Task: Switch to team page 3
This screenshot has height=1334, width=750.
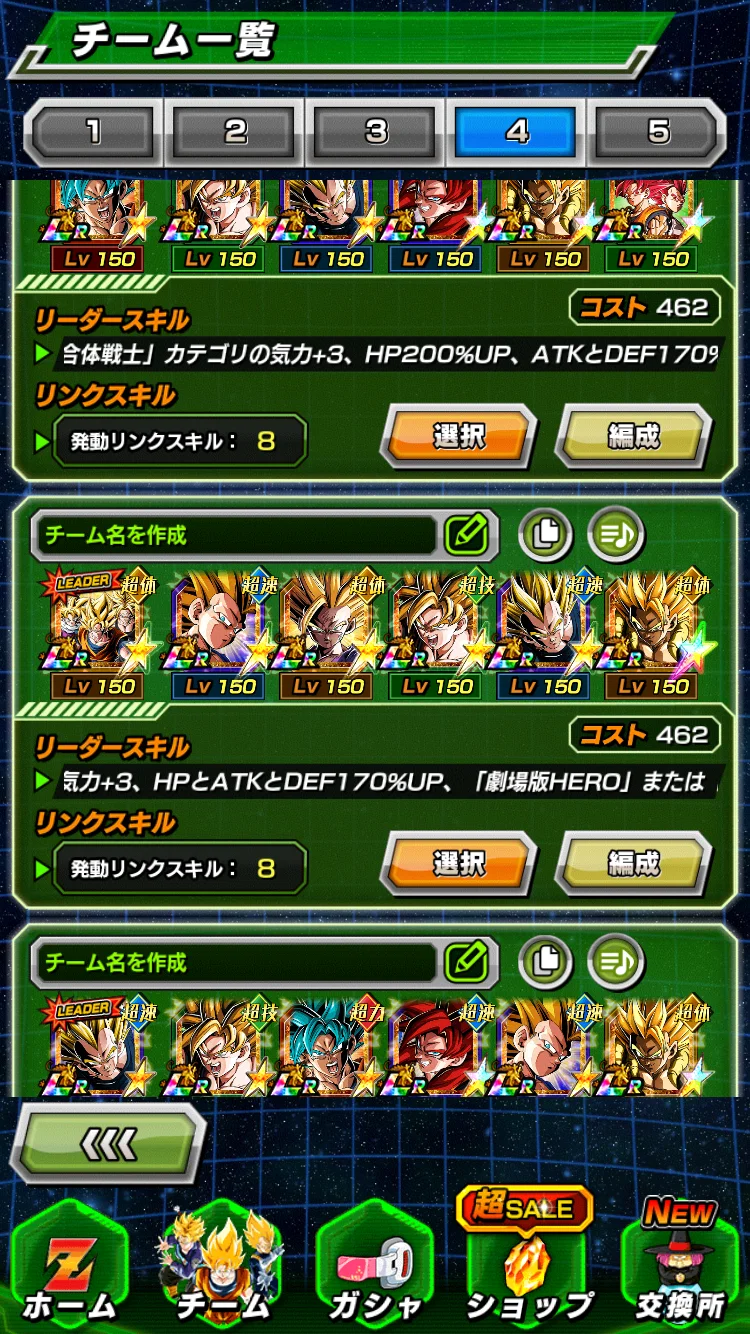Action: tap(376, 133)
